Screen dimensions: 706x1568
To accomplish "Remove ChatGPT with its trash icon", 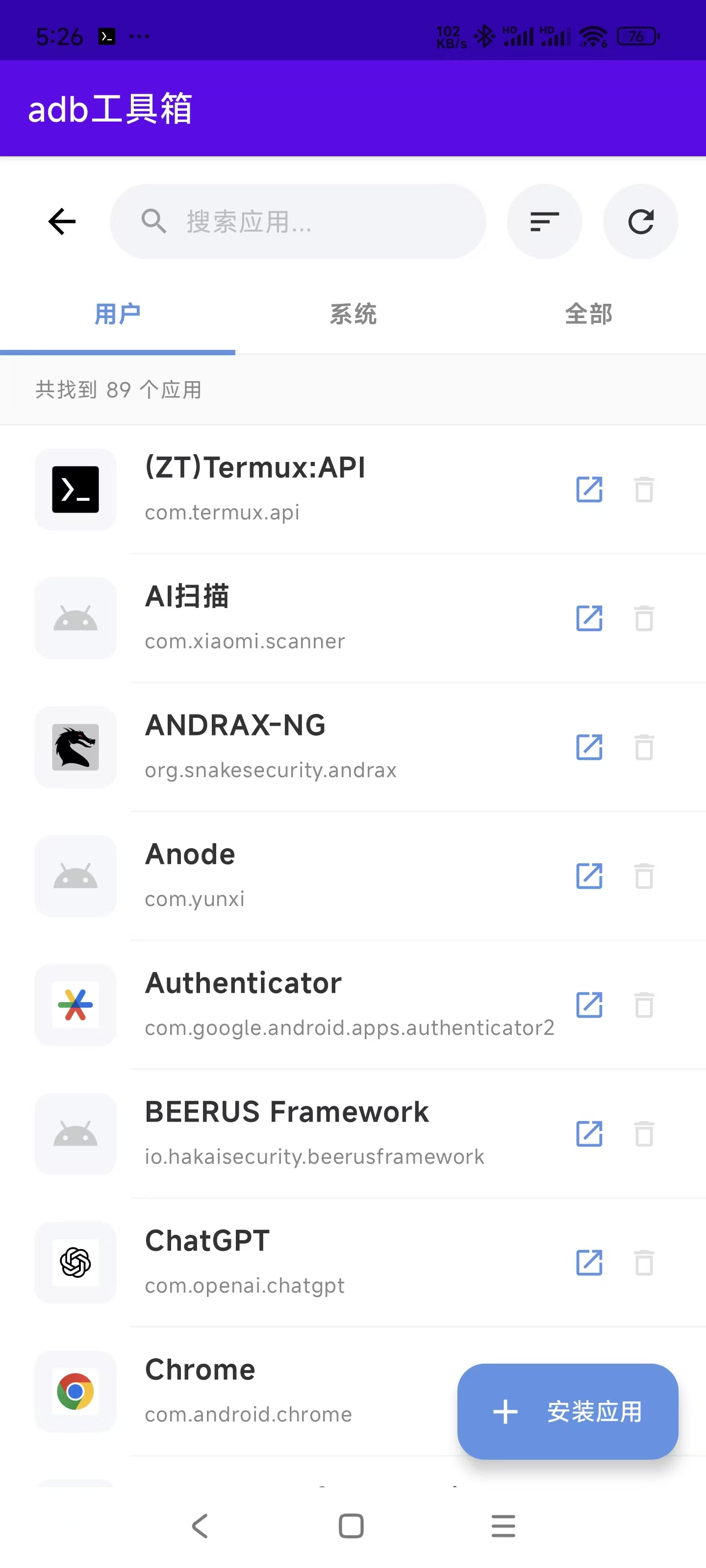I will [644, 1262].
